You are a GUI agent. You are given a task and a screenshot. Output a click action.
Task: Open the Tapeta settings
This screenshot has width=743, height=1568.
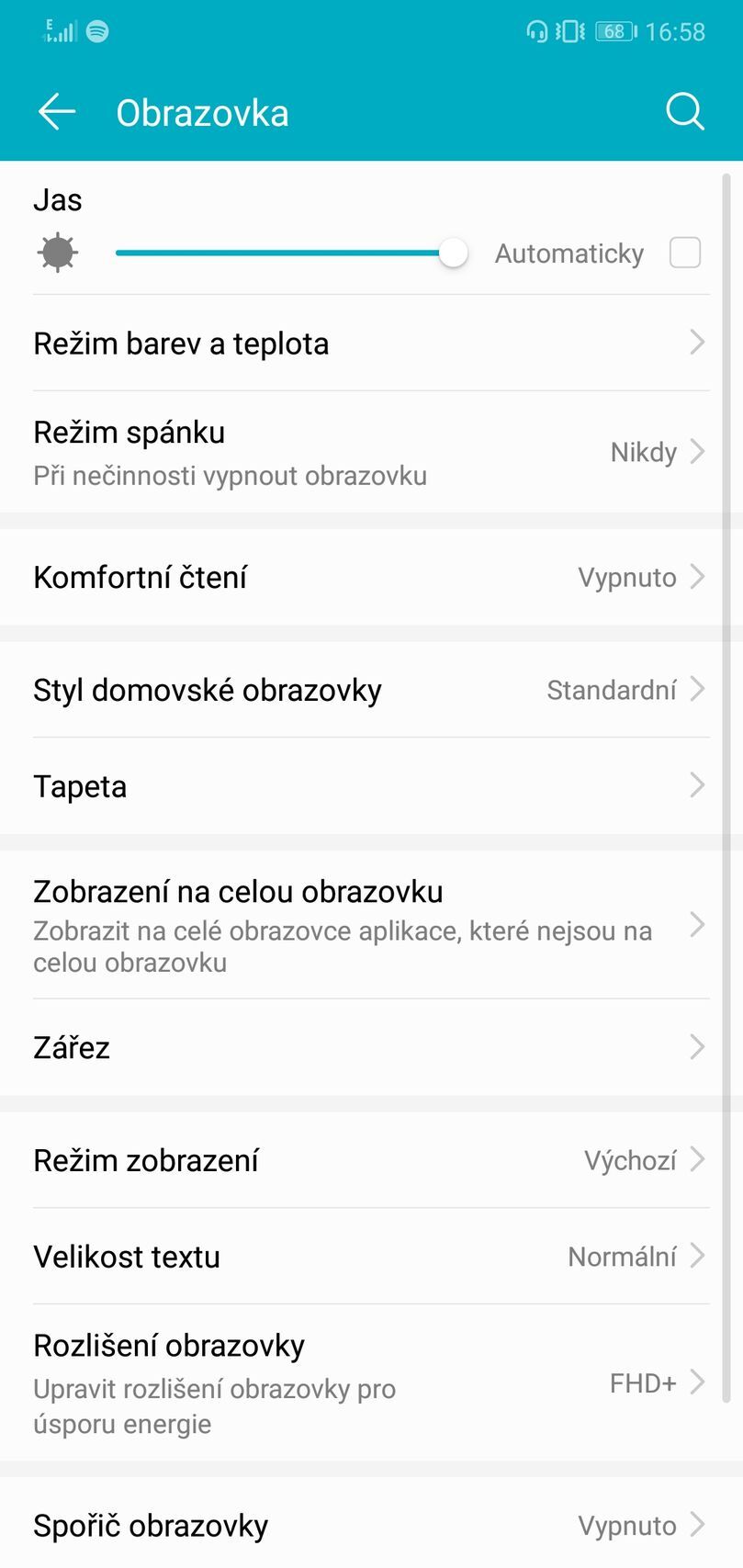(x=371, y=785)
